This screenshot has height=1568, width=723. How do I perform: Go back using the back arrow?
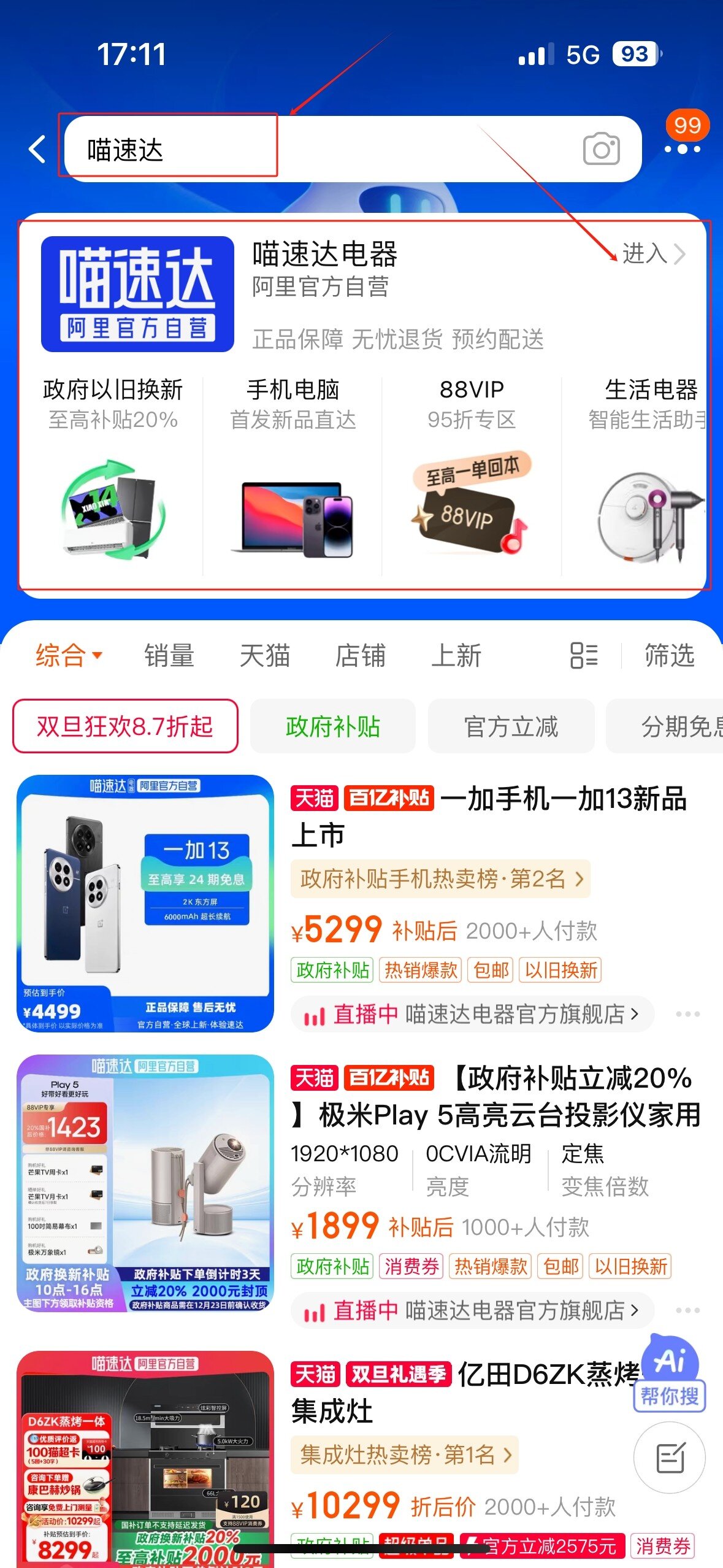pyautogui.click(x=38, y=149)
